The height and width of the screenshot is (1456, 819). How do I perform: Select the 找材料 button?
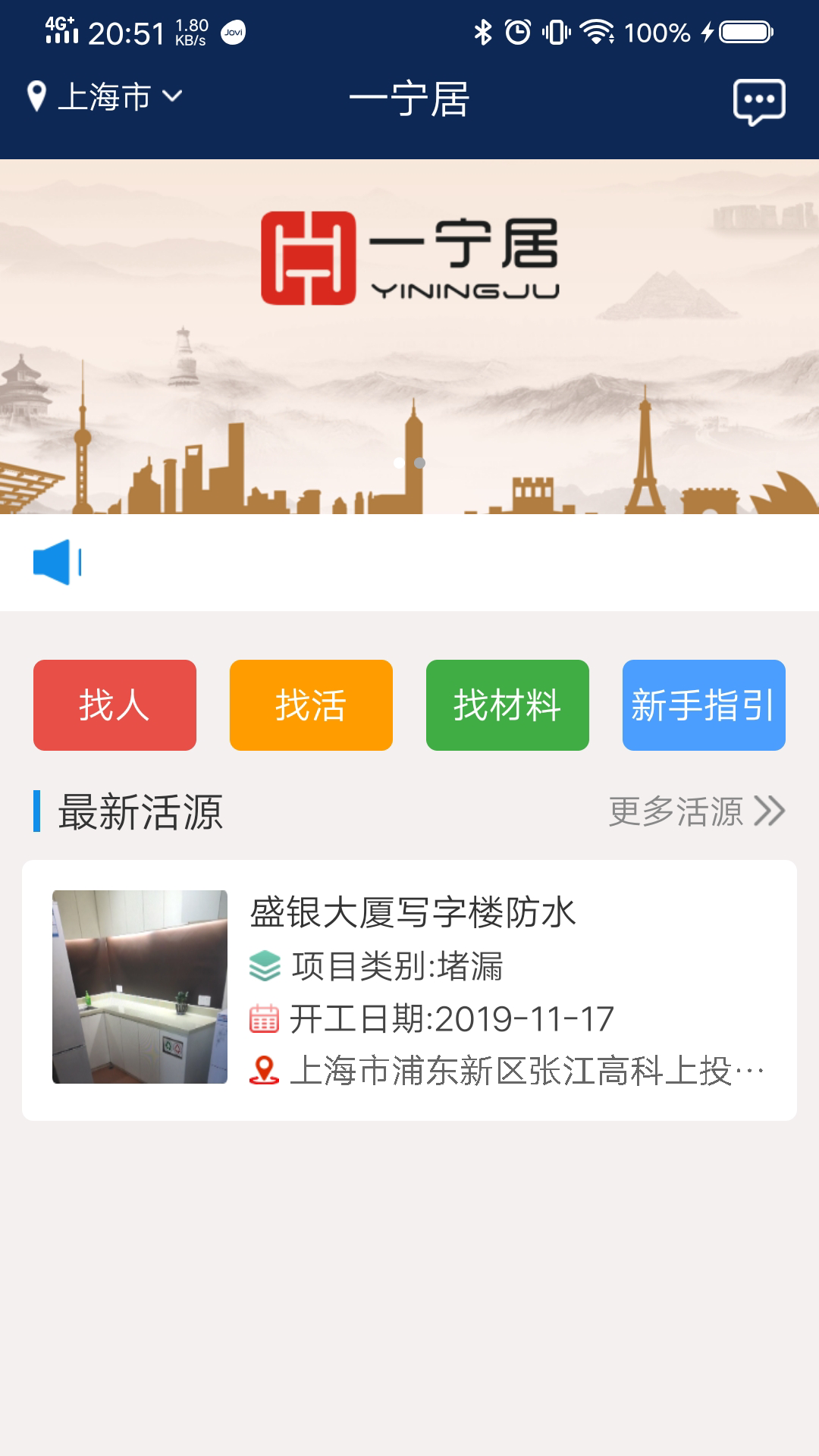(x=507, y=705)
